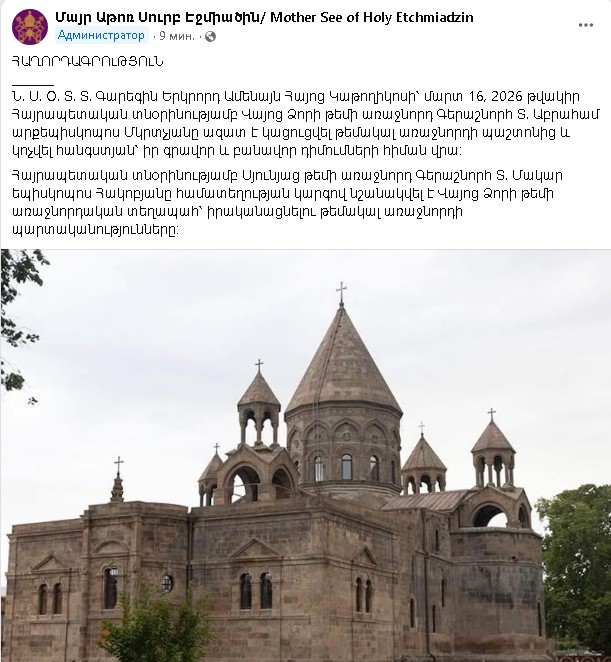Open the cathedral photo in the post

coord(305,455)
